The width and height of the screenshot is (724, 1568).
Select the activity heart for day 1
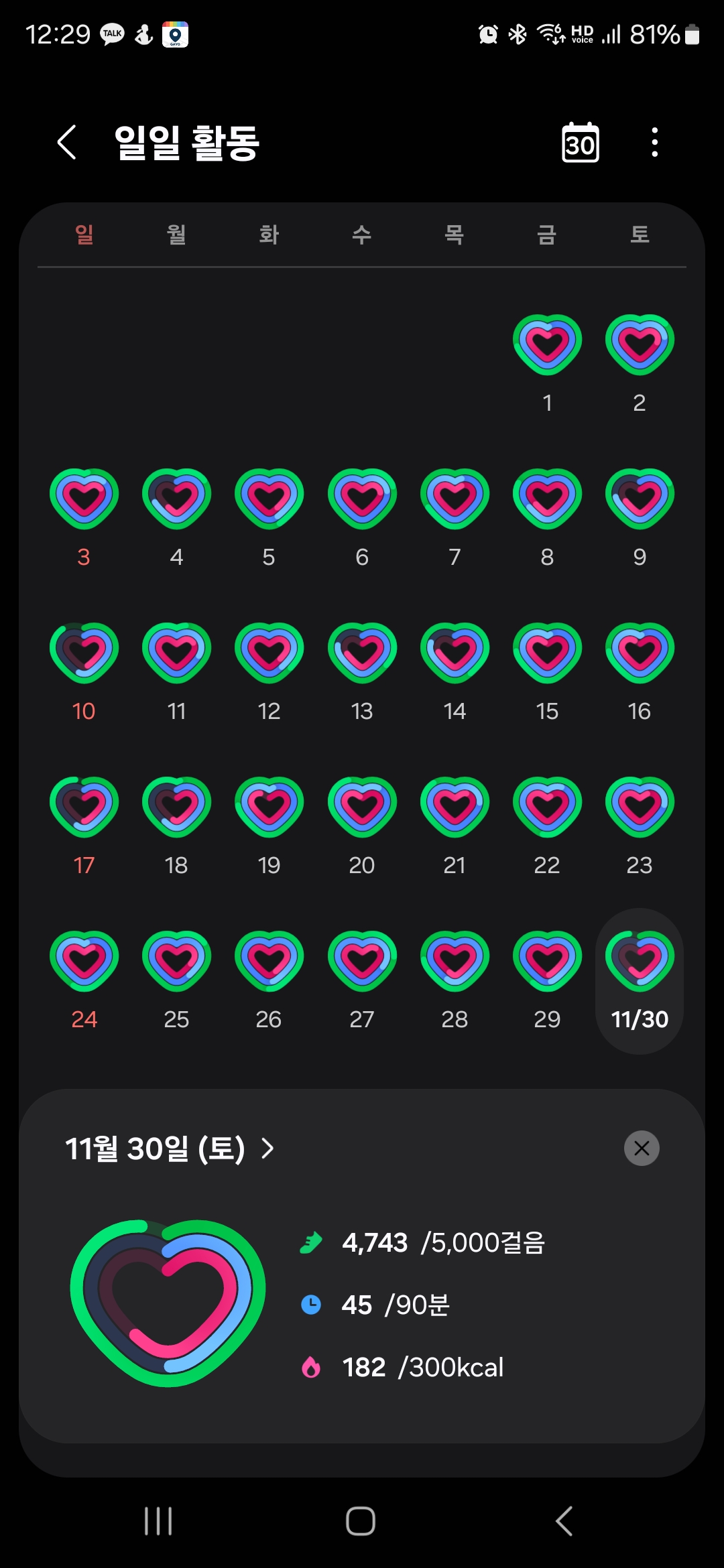point(547,344)
